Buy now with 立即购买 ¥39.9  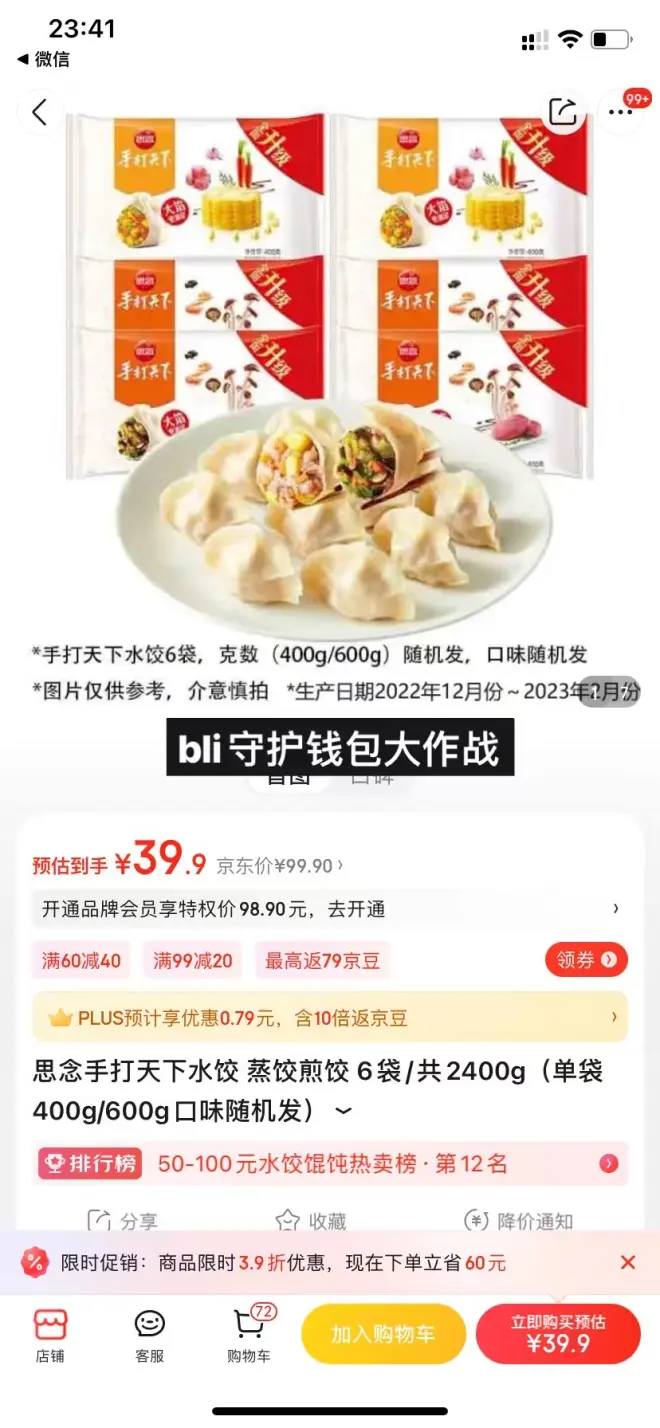(558, 1334)
